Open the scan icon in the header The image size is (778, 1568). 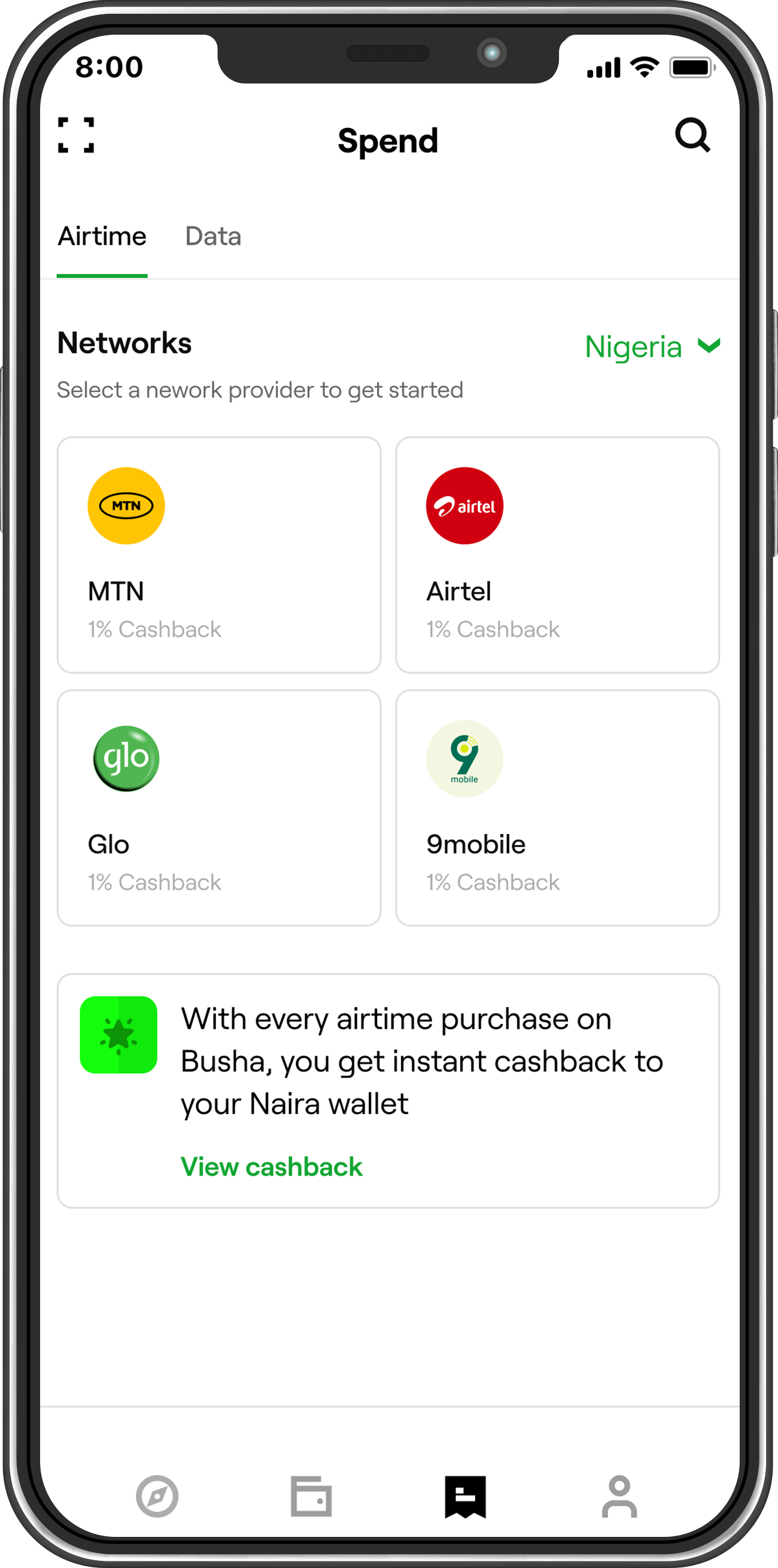(x=76, y=135)
